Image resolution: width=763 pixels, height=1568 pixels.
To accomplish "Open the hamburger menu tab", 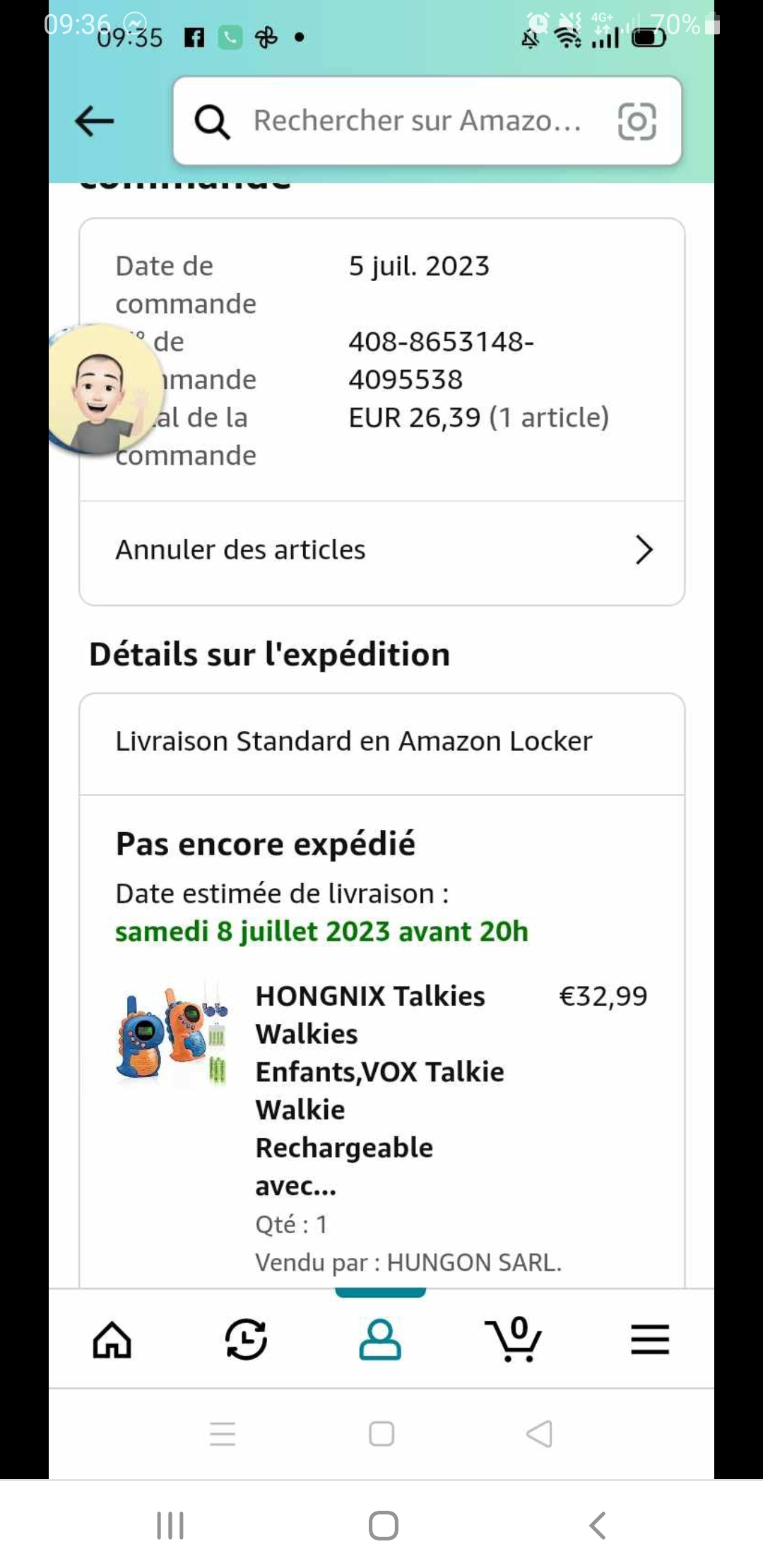I will [650, 1340].
